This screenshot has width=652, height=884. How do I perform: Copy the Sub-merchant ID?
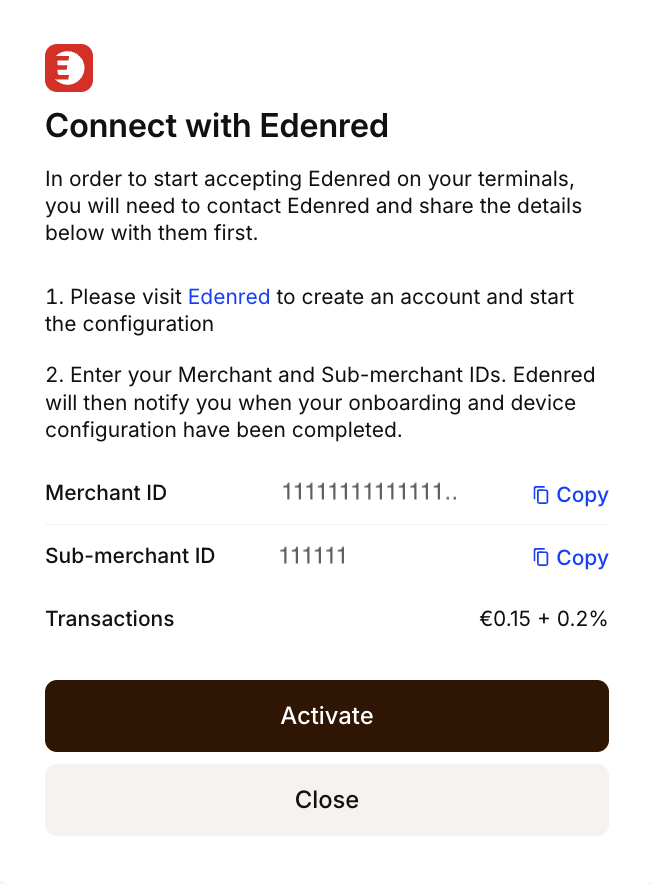point(570,558)
